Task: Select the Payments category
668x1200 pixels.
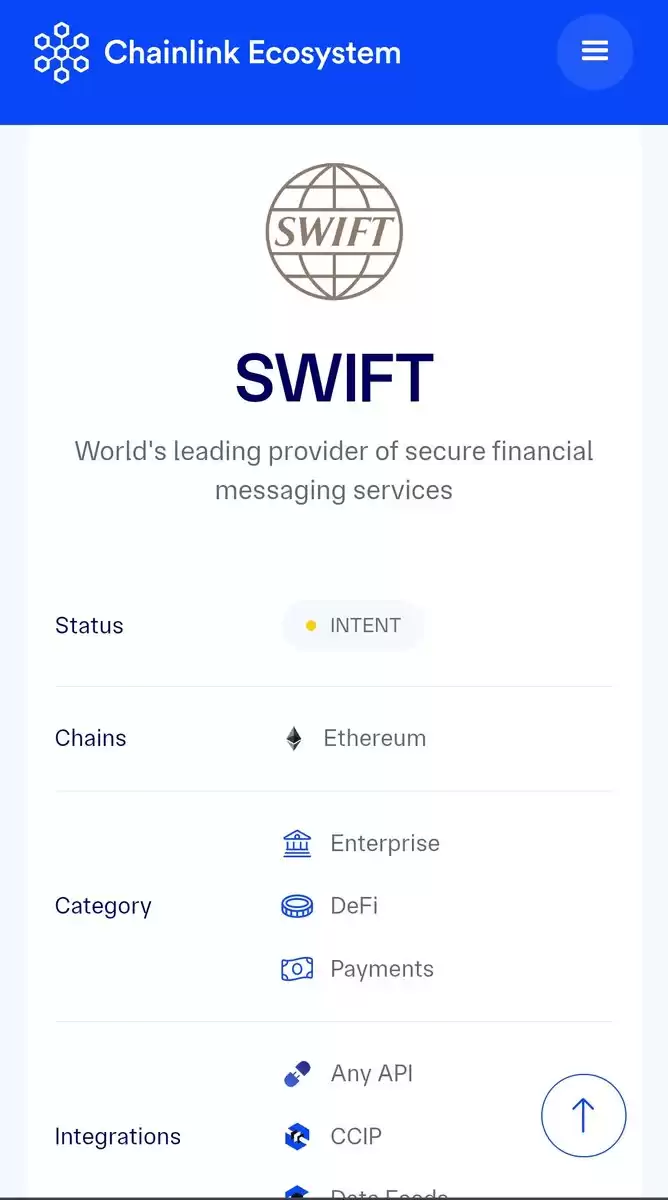Action: tap(381, 969)
